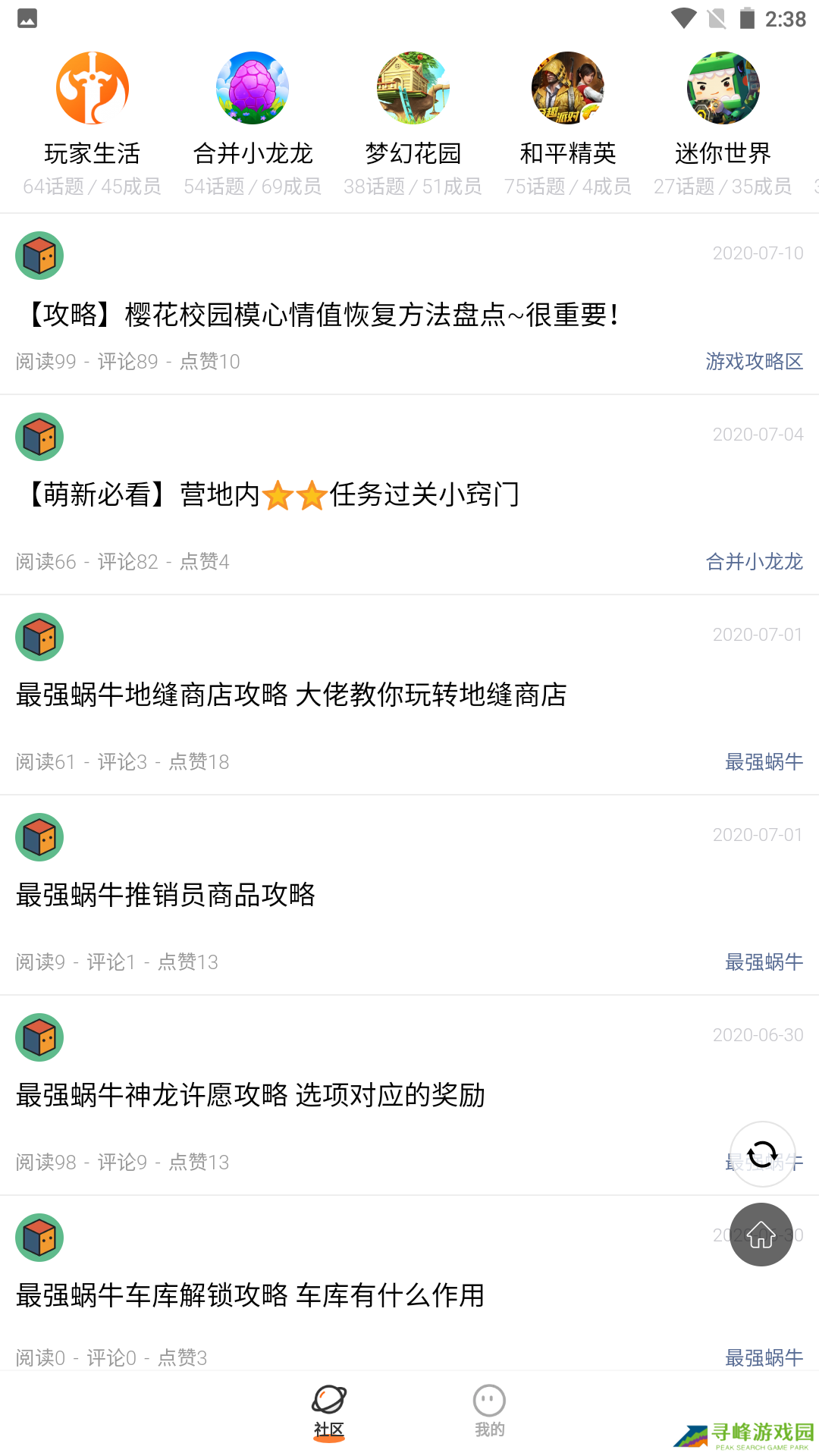Tap the 合并小龙龙 tag link on the 萌新必看 post

[754, 562]
